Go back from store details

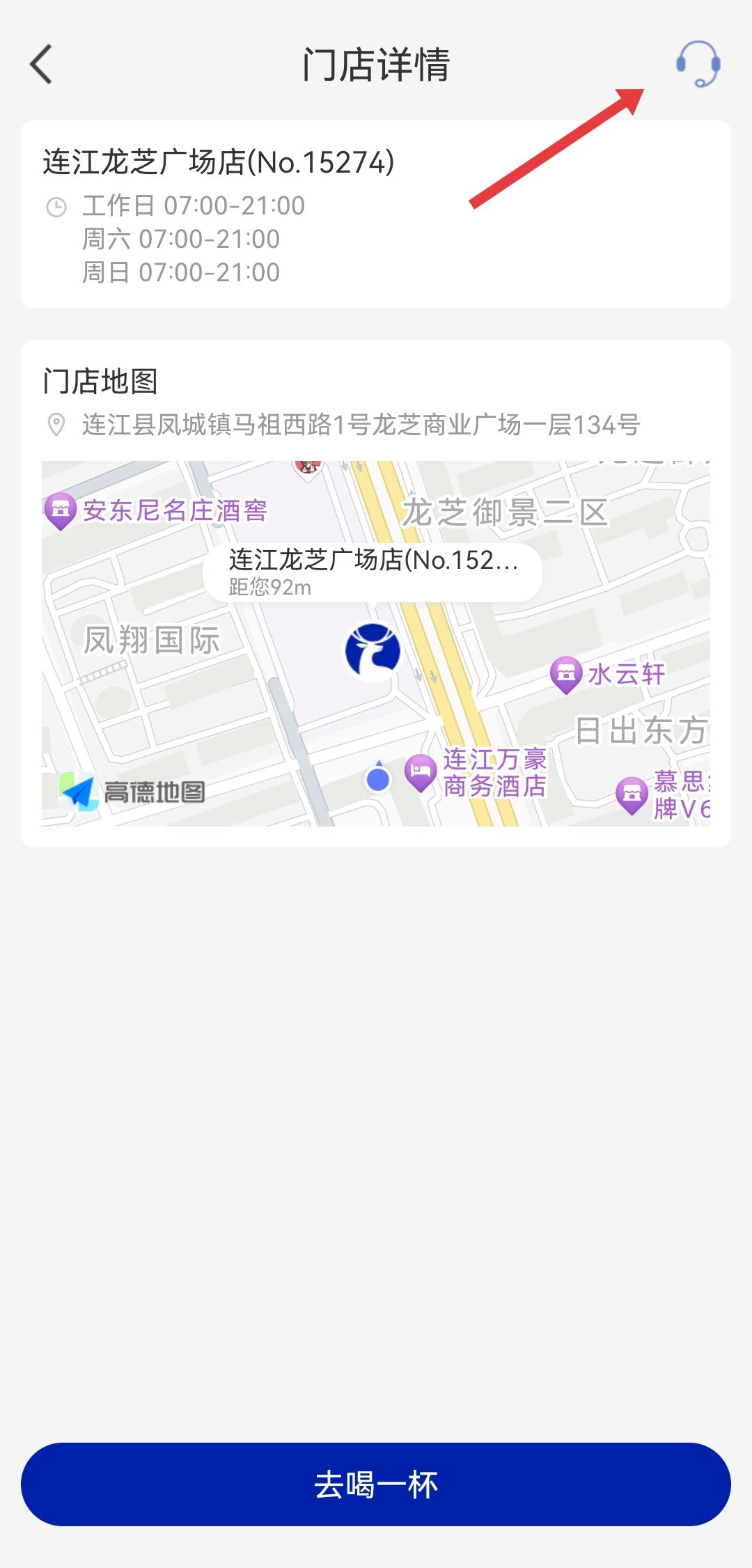41,64
